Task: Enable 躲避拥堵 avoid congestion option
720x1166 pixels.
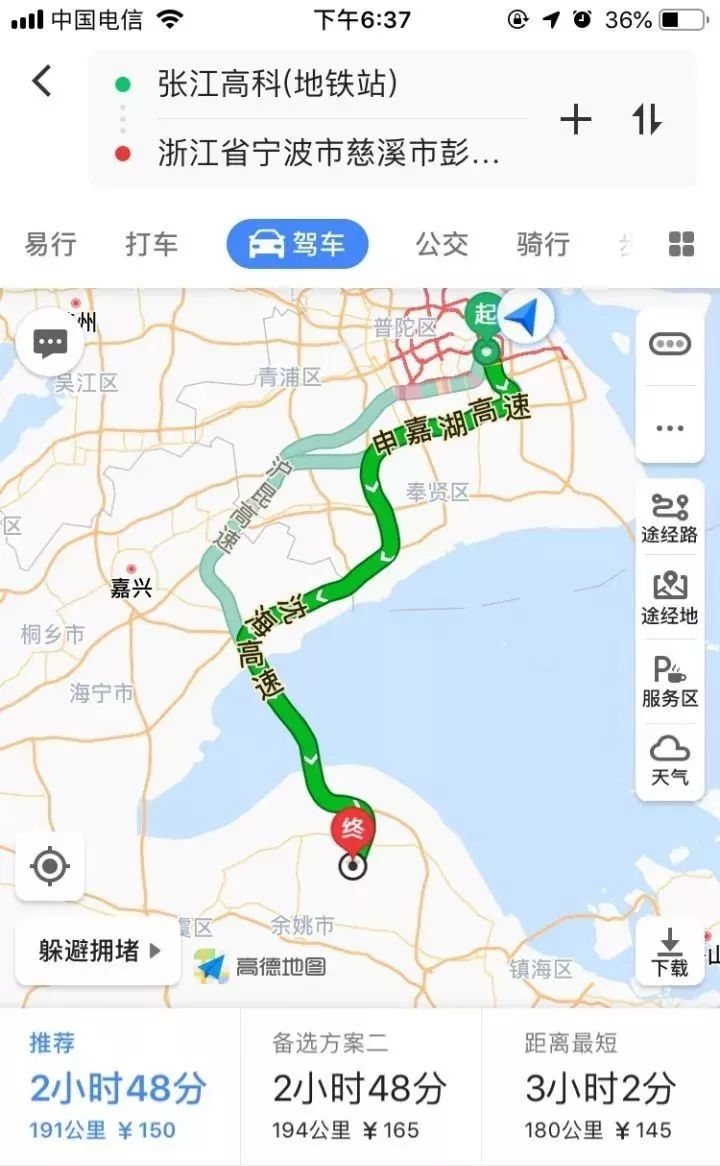Action: pos(97,951)
